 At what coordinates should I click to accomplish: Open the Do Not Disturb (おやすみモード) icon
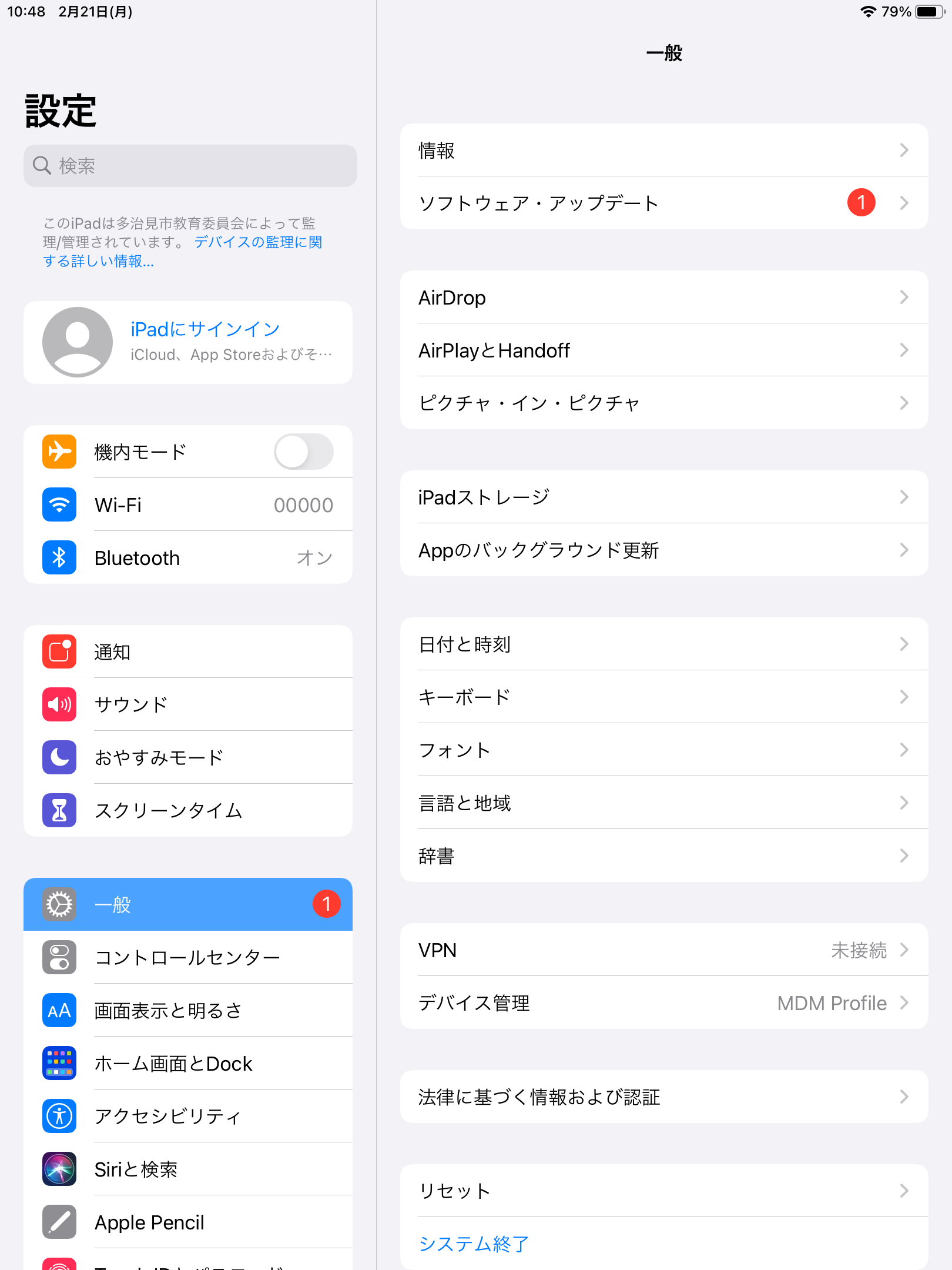[x=59, y=757]
